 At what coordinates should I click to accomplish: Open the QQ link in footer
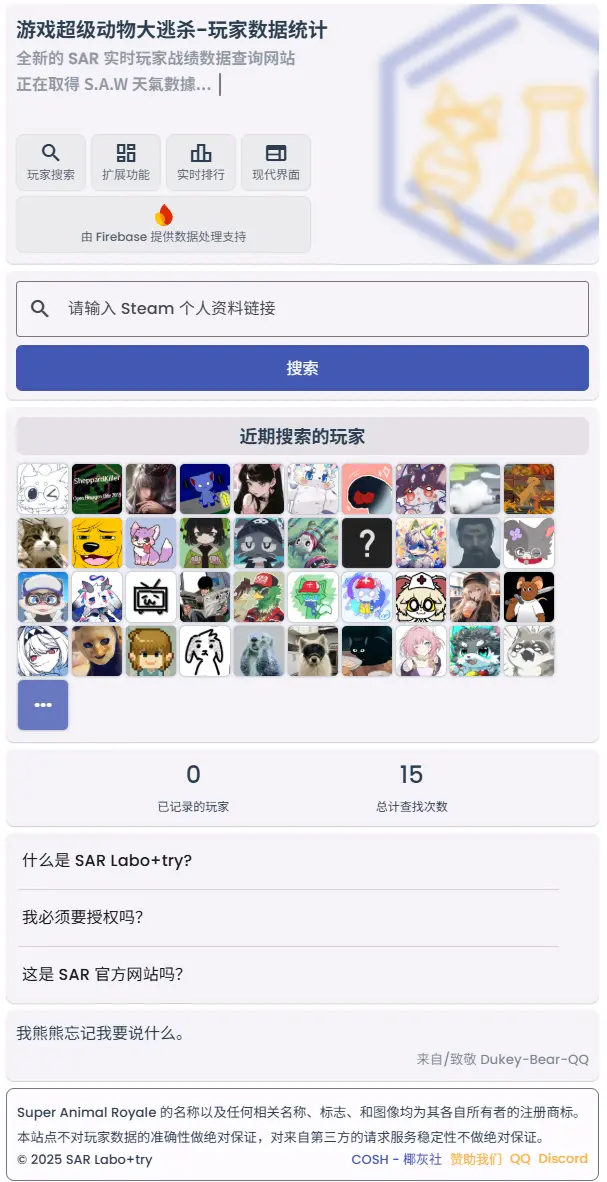point(520,1159)
